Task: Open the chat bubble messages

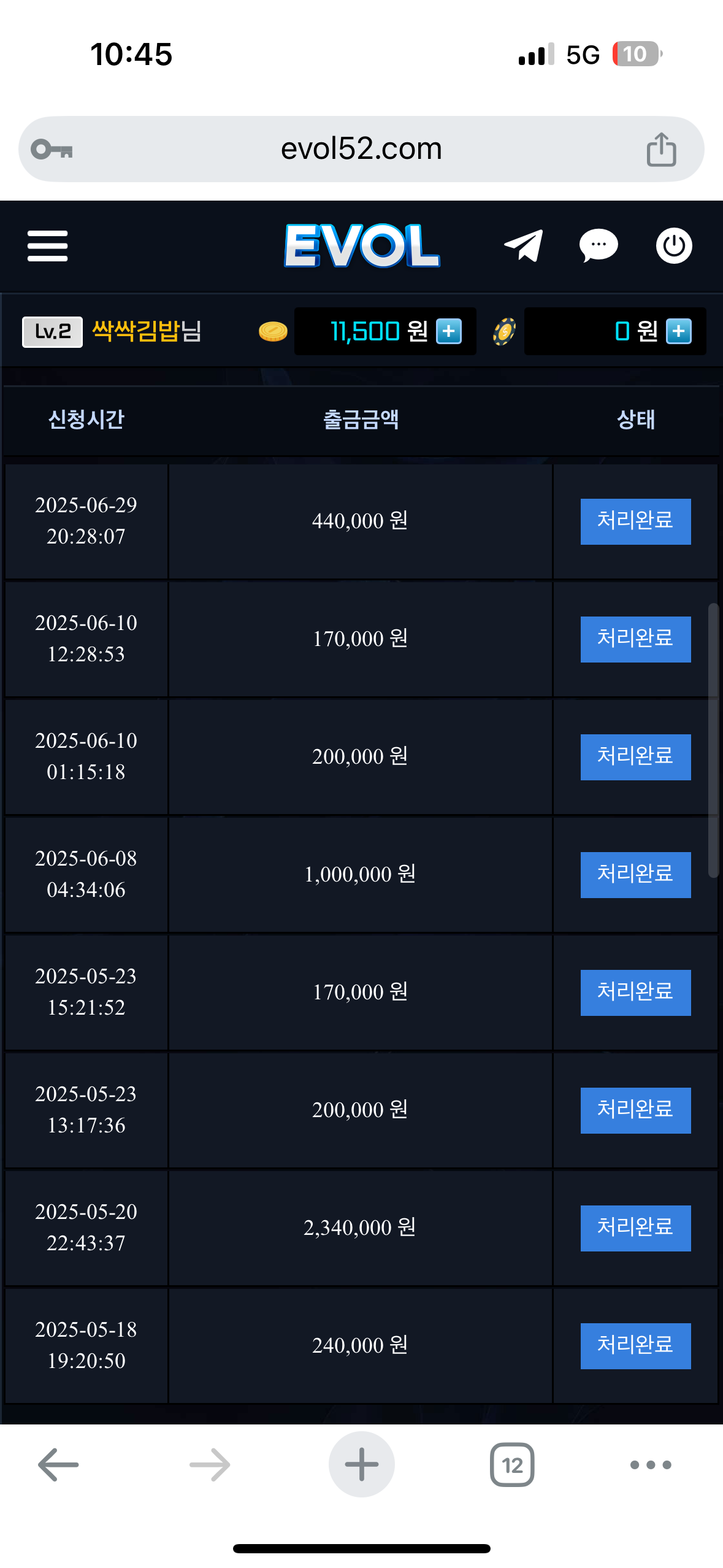Action: pyautogui.click(x=599, y=246)
